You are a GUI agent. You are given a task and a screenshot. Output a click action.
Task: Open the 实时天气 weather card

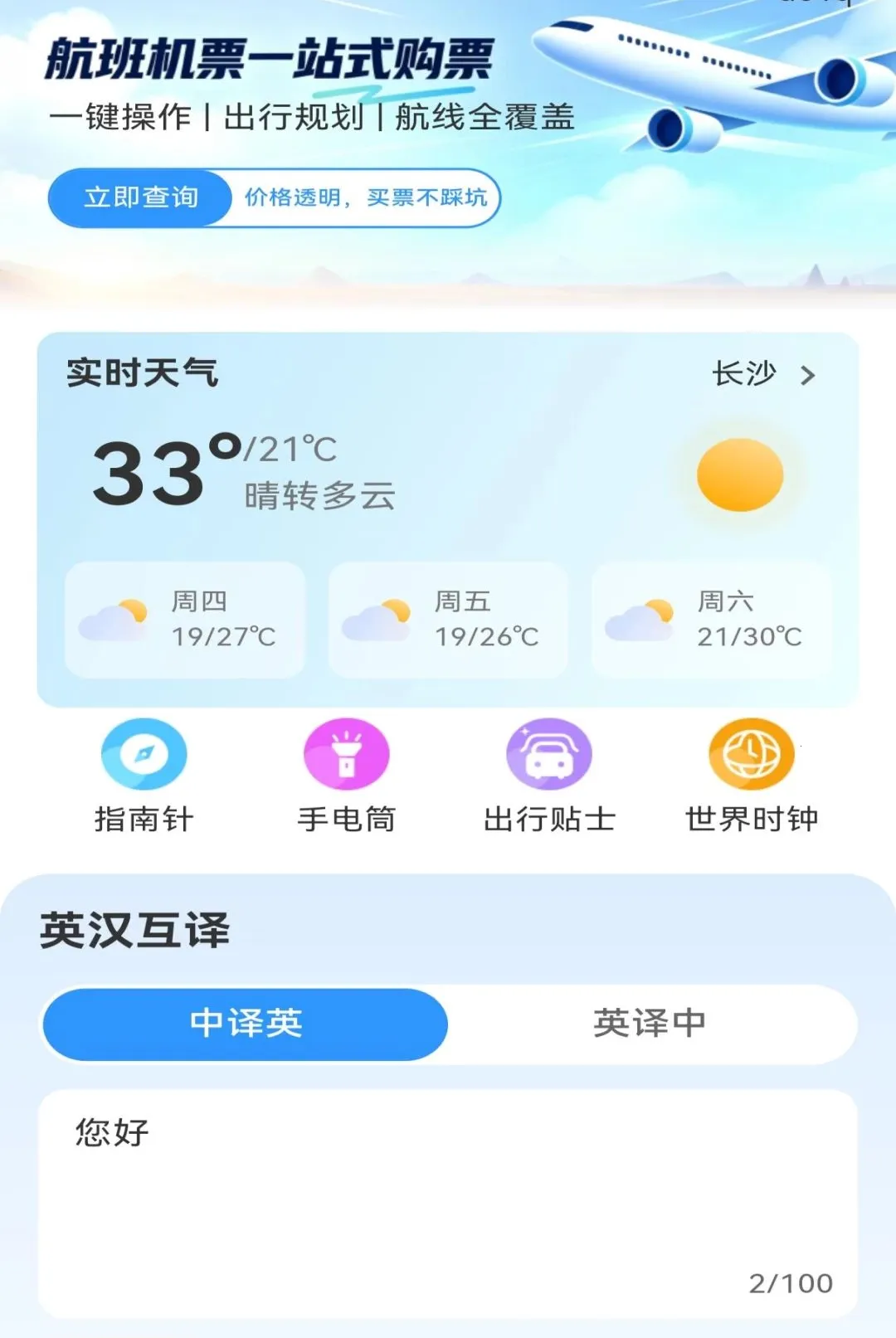pos(448,519)
